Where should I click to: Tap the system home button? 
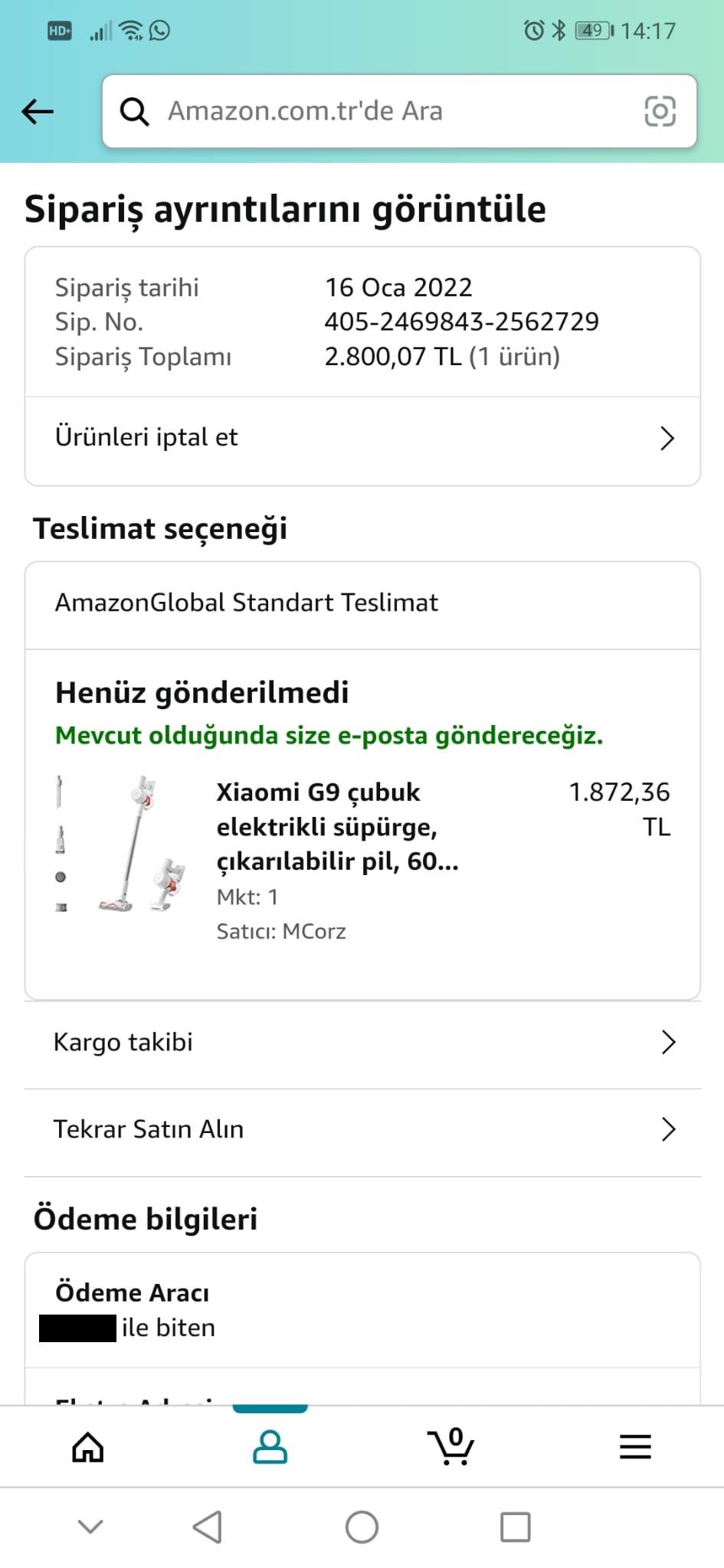tap(362, 1527)
